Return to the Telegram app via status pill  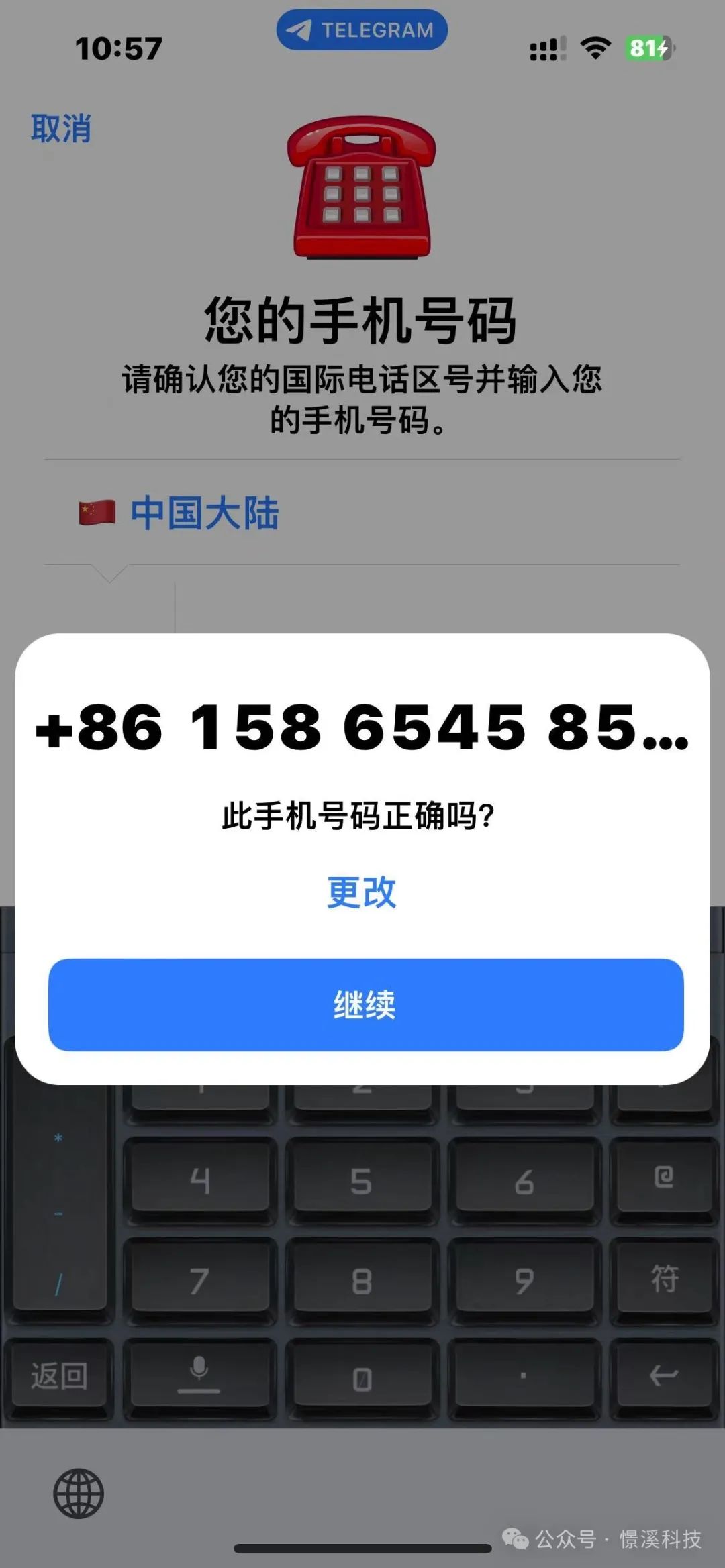(x=362, y=30)
